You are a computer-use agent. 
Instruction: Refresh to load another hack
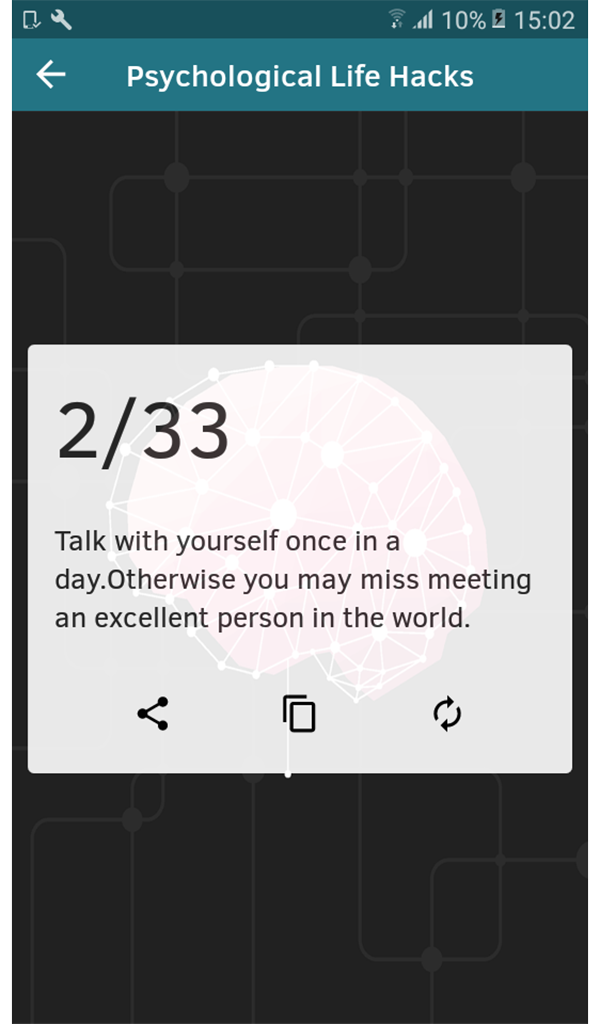coord(447,714)
